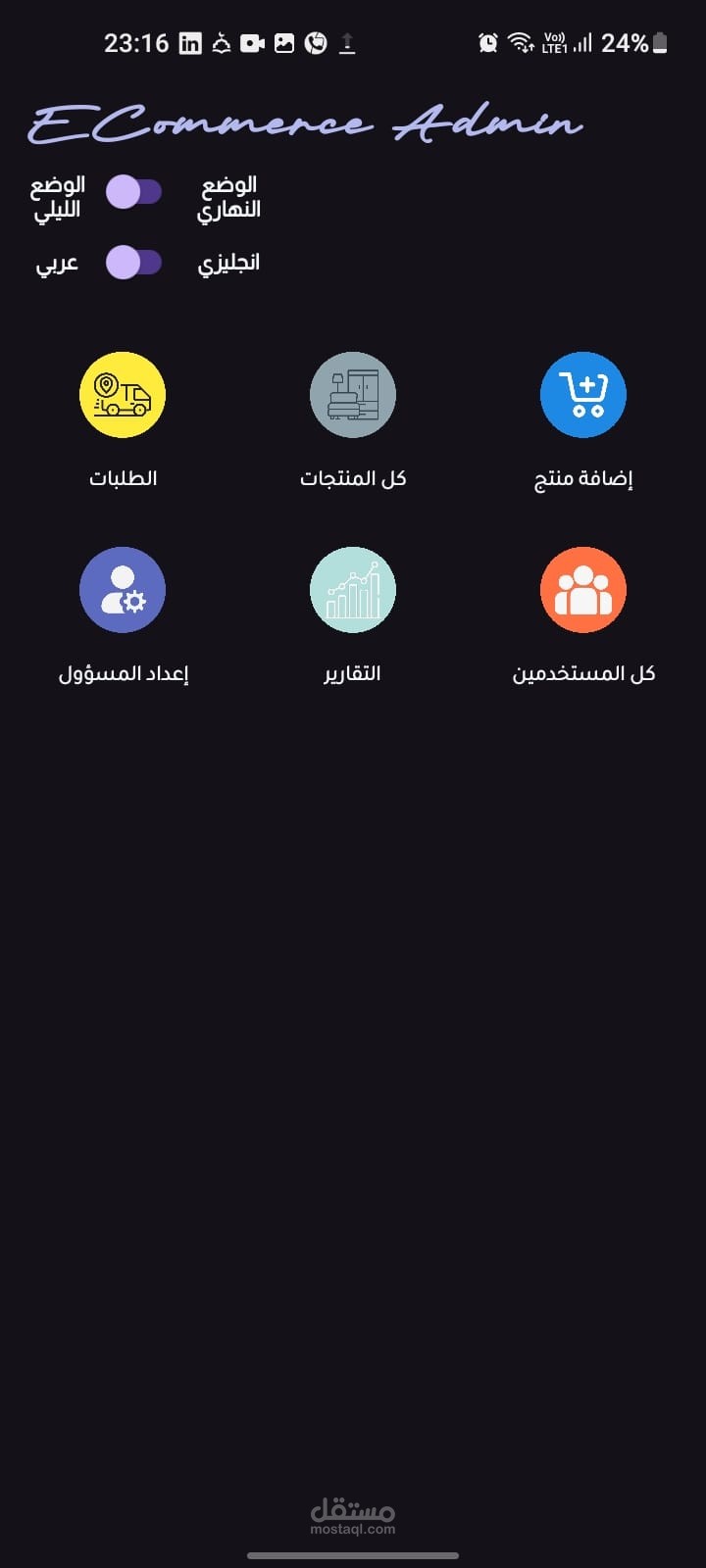Open إعداد المسؤول (Admin Settings)
The height and width of the screenshot is (1568, 706).
(123, 590)
